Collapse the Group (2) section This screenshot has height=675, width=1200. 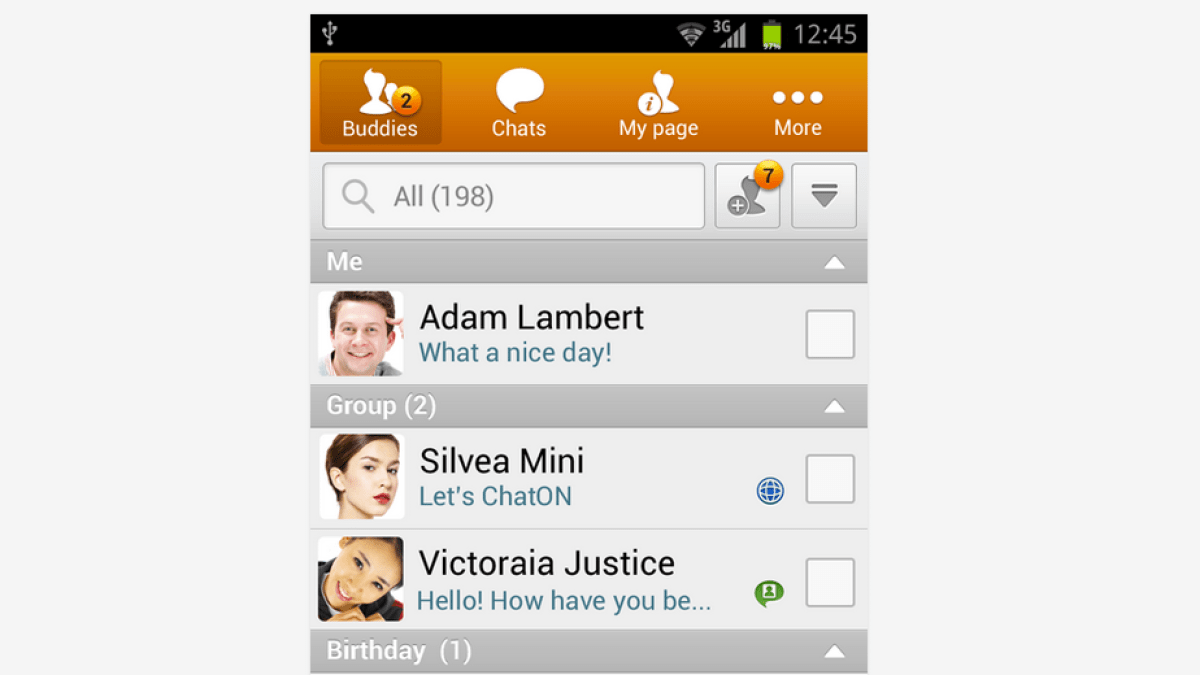[x=834, y=407]
